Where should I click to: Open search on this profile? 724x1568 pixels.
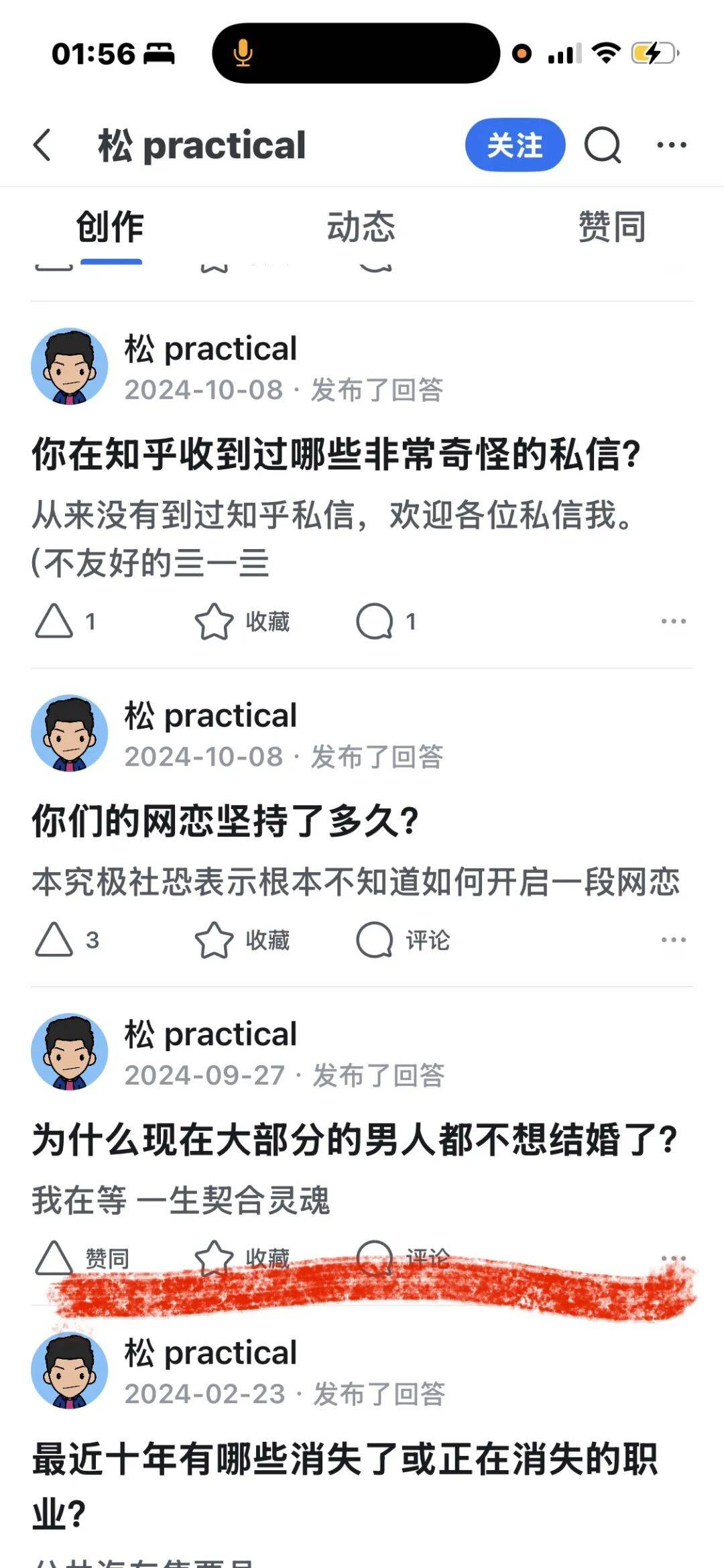(x=602, y=145)
